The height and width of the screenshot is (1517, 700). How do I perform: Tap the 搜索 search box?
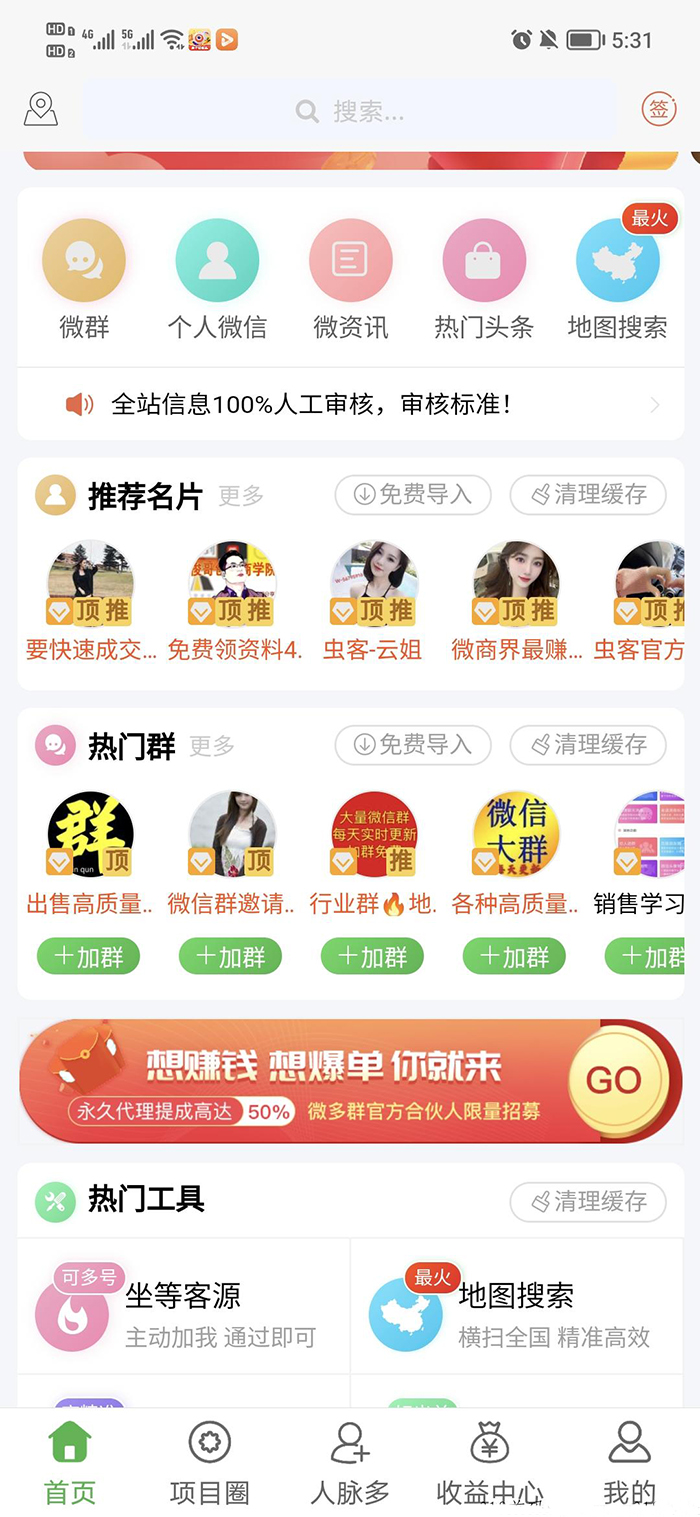tap(350, 111)
